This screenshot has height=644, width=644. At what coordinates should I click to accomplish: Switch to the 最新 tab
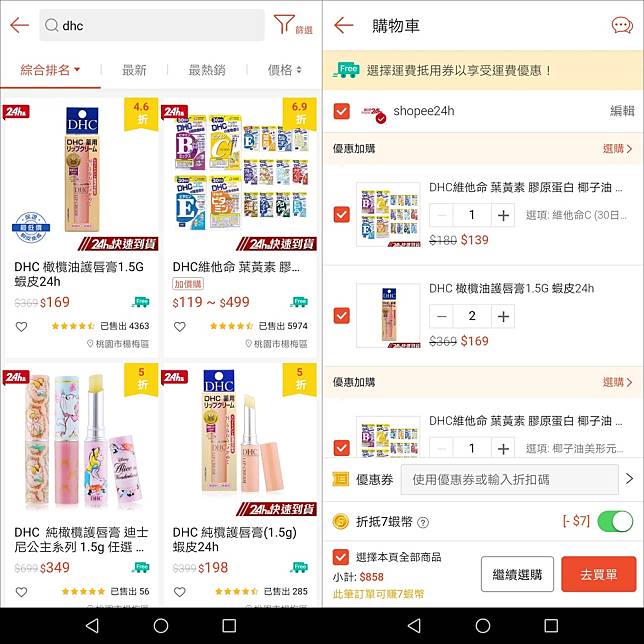(x=134, y=70)
